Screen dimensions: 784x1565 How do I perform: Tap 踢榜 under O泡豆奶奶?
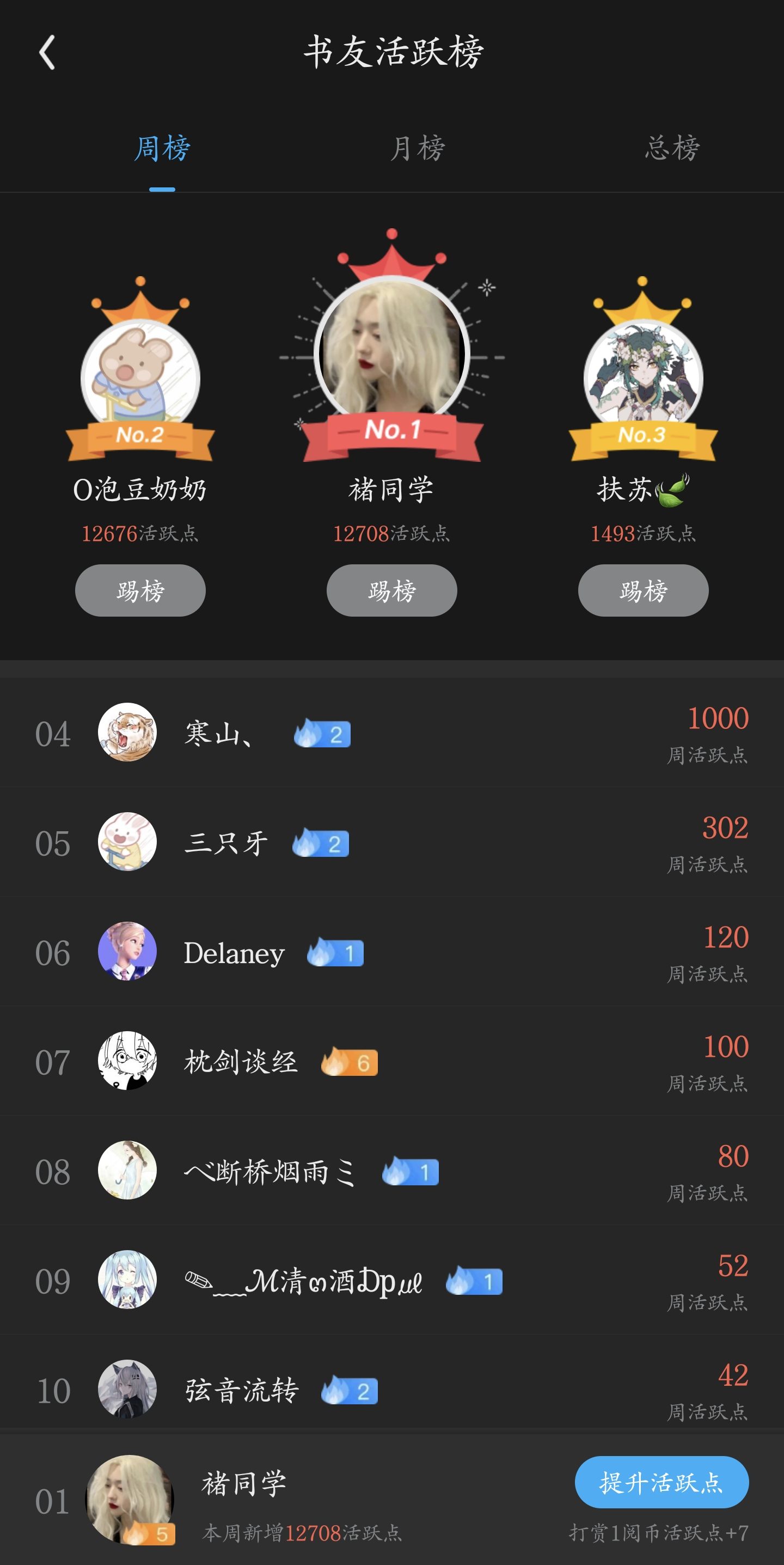(x=140, y=590)
